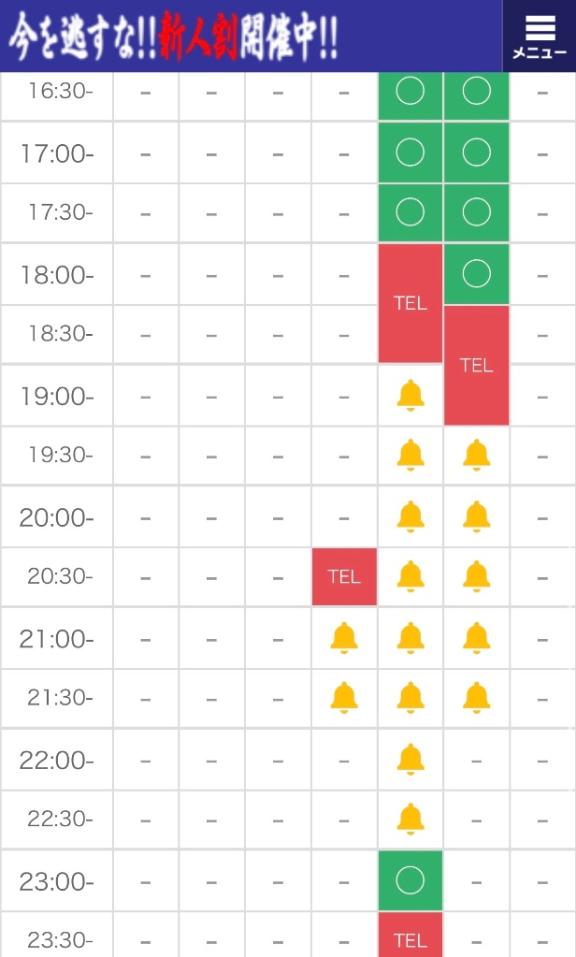This screenshot has height=957, width=576.
Task: Open the 新人割開催中 banner
Action: pos(251,36)
